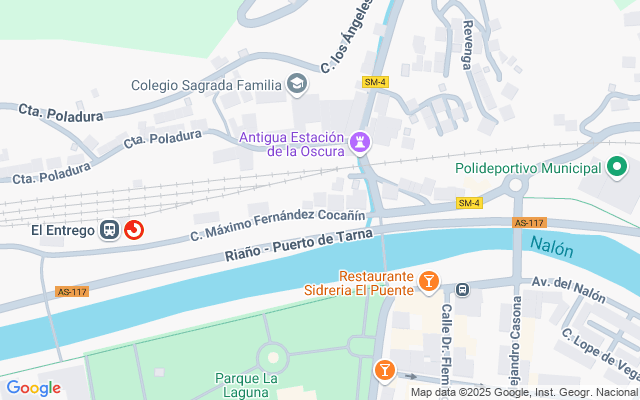This screenshot has width=640, height=400.
Task: Open the Google logo link
Action: 34,388
